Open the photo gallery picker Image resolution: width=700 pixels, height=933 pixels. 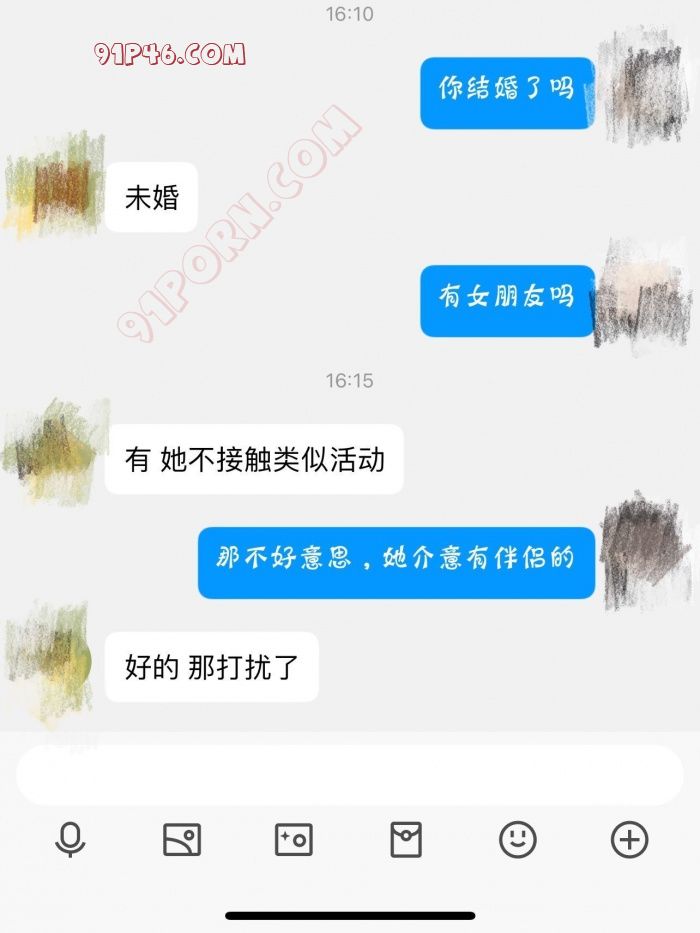point(182,840)
